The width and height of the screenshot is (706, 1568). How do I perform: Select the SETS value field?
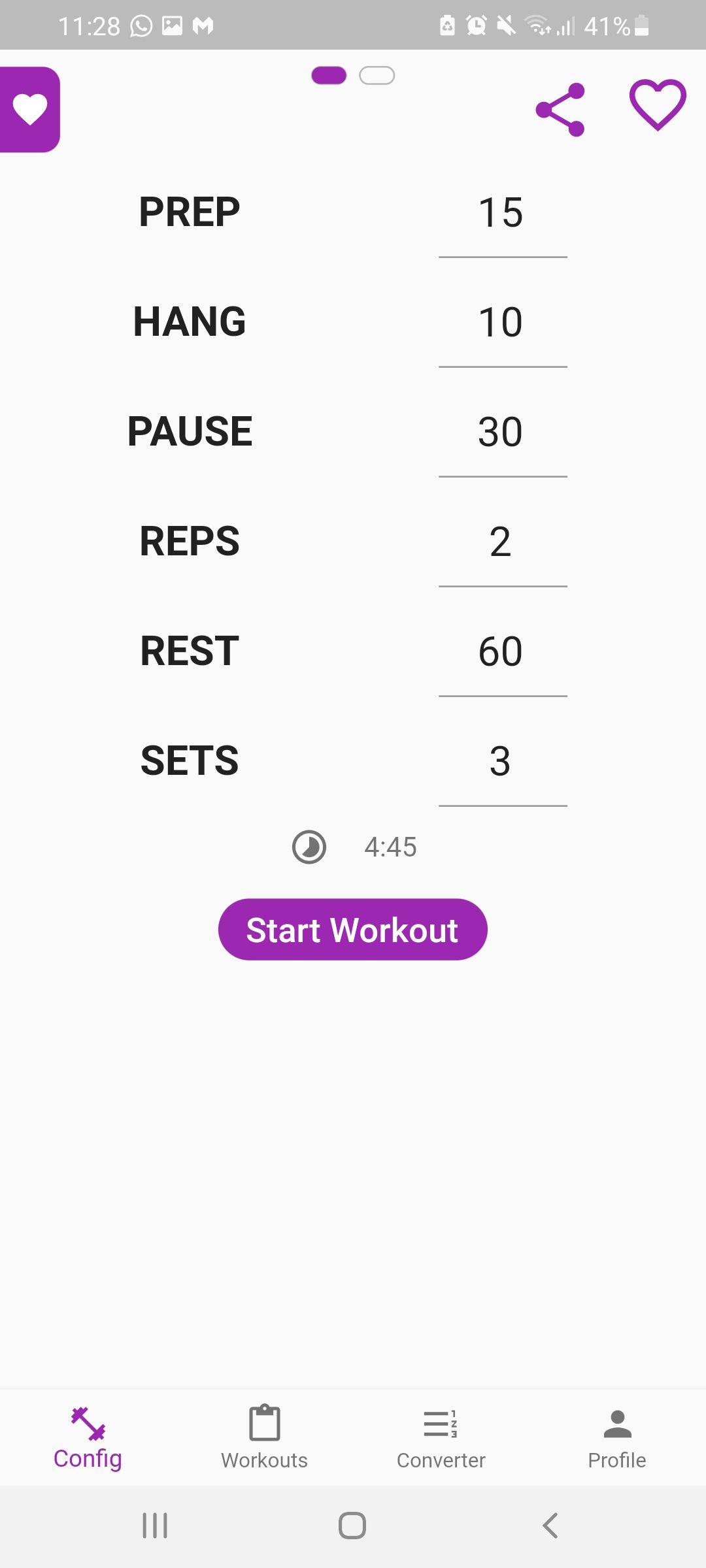click(501, 760)
